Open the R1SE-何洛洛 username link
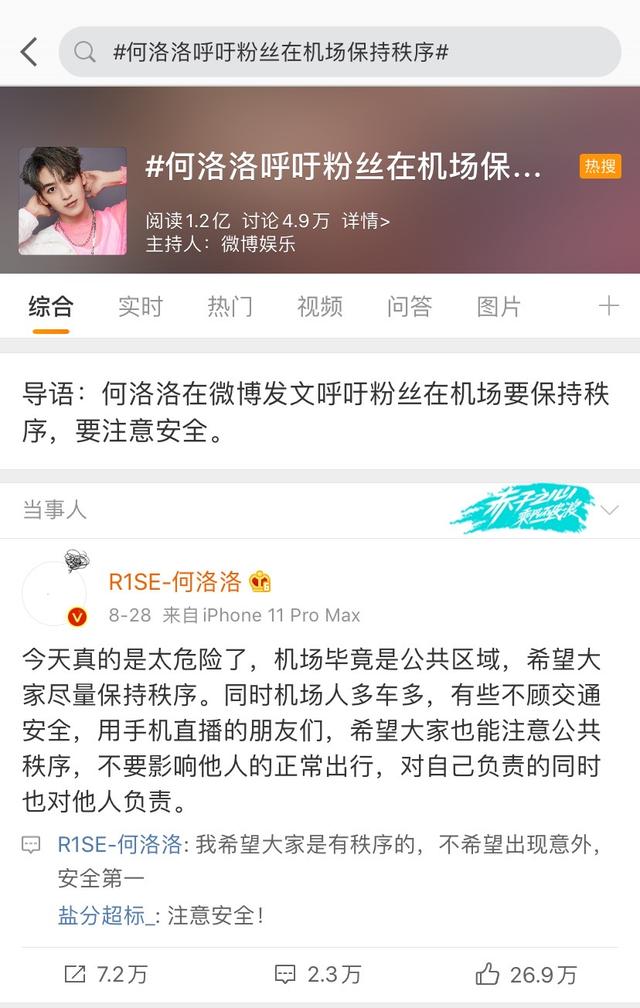 pyautogui.click(x=175, y=581)
